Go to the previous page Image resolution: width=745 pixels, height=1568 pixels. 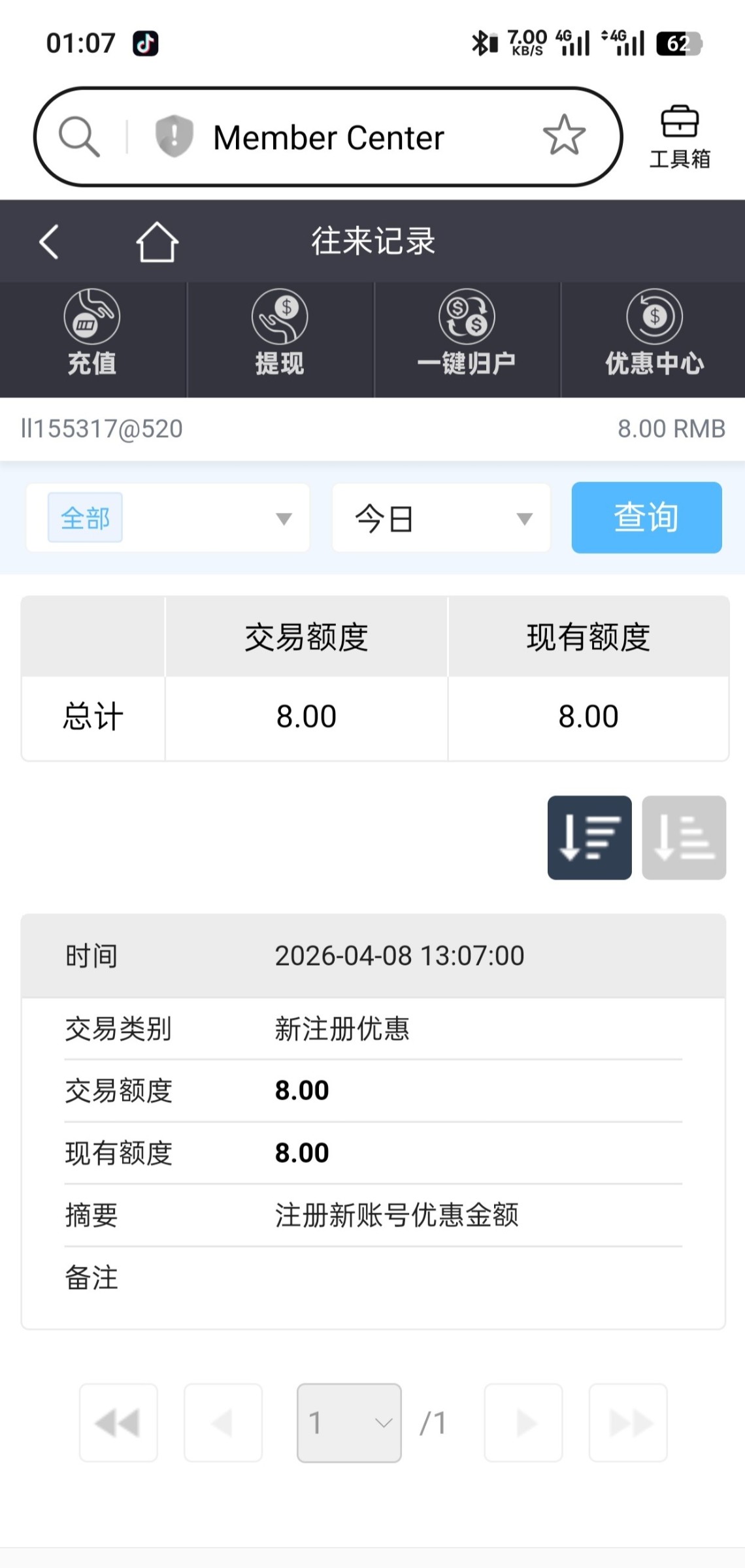[223, 1422]
